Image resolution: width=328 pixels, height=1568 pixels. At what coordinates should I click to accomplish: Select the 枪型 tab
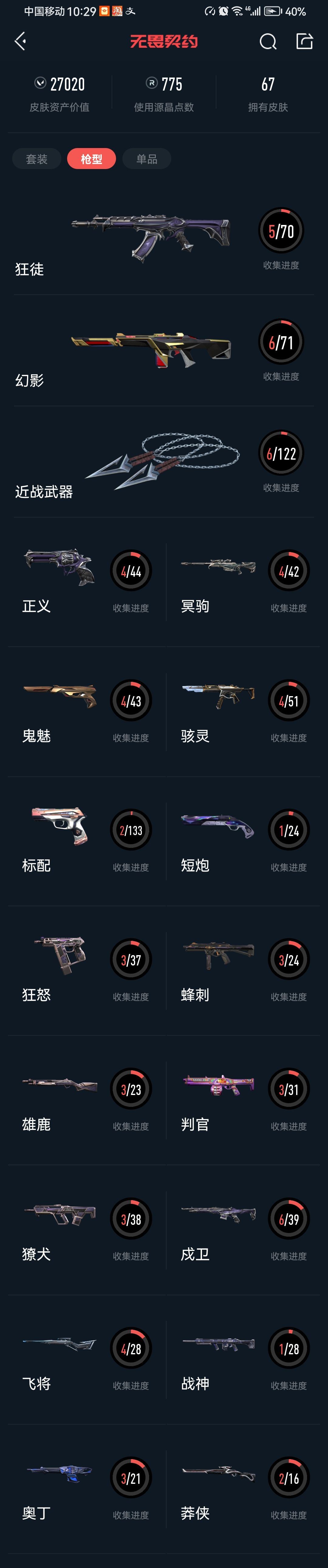[x=91, y=159]
